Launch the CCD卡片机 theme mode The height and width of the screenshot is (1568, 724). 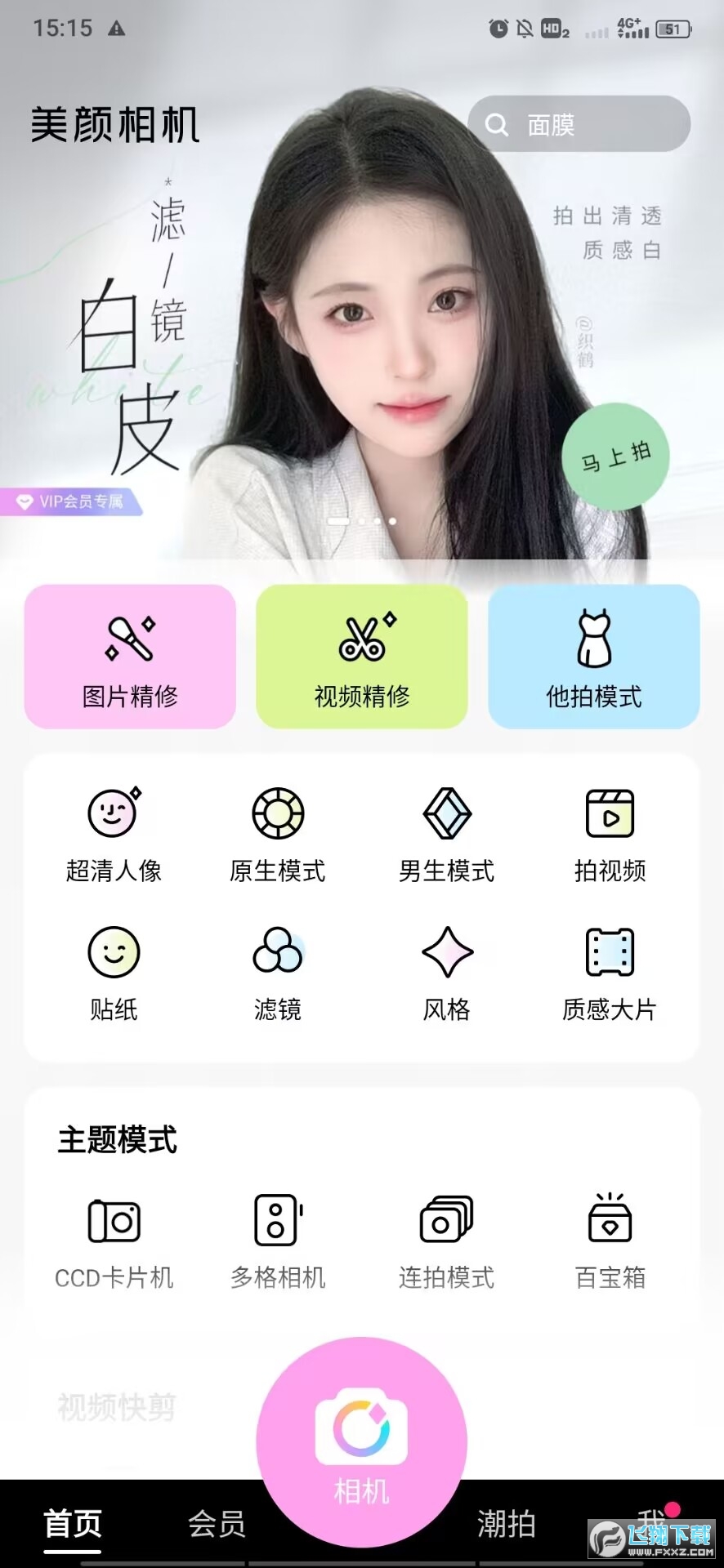pyautogui.click(x=114, y=1241)
